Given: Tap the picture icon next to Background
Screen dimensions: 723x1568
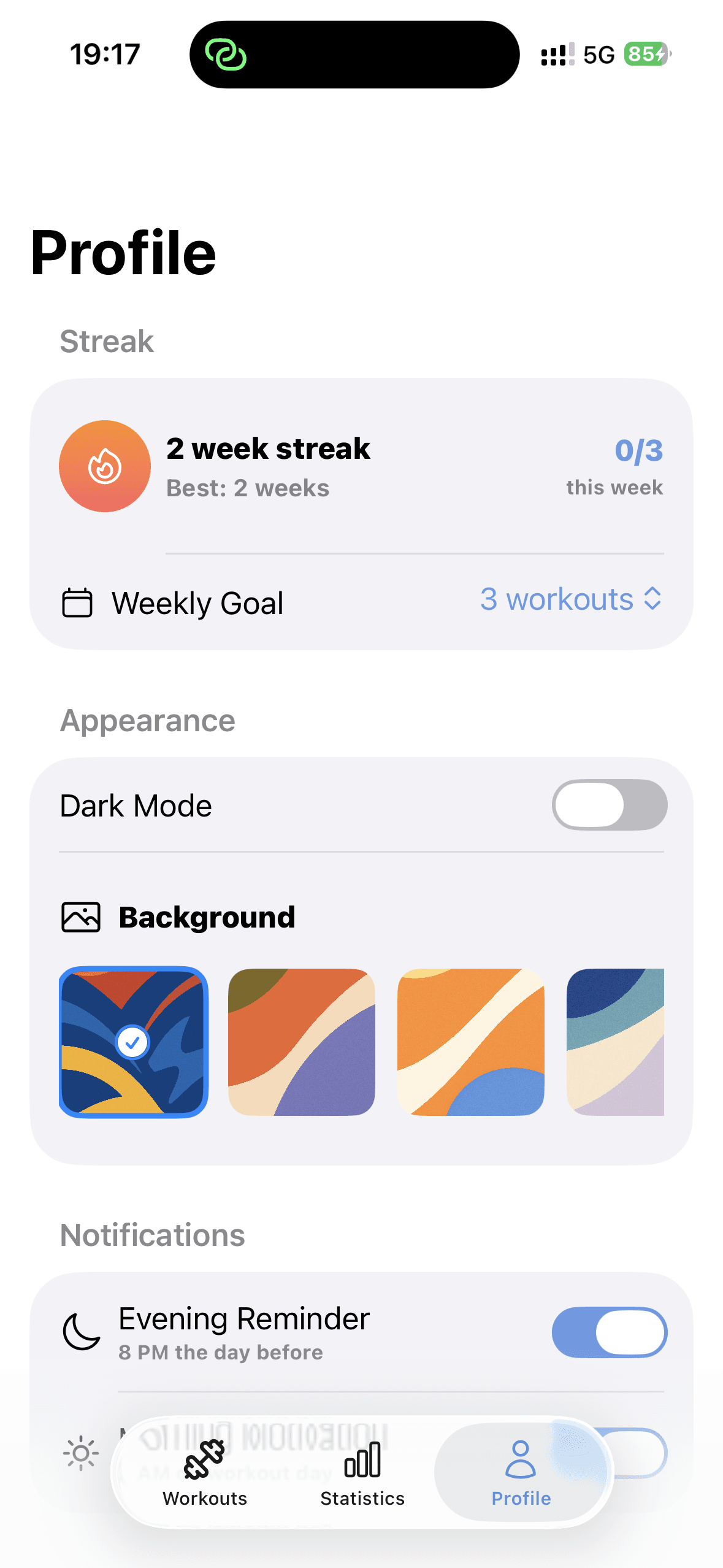Looking at the screenshot, I should (x=80, y=917).
